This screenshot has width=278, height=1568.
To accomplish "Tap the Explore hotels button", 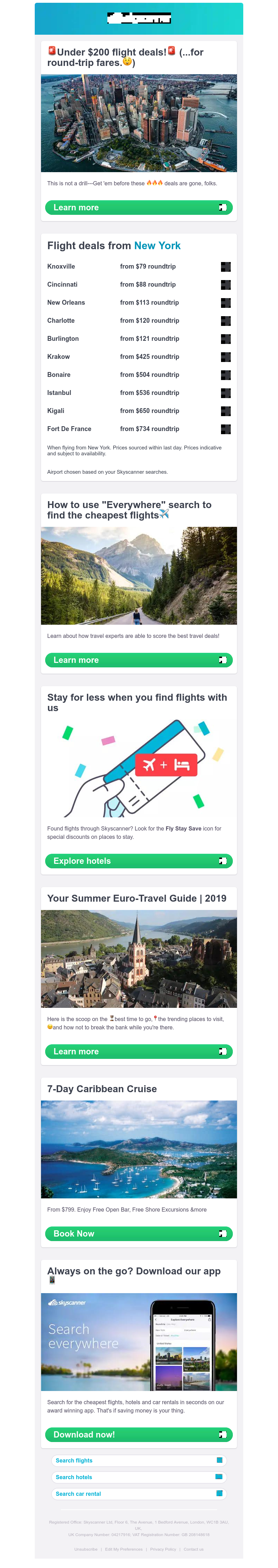I will (138, 861).
